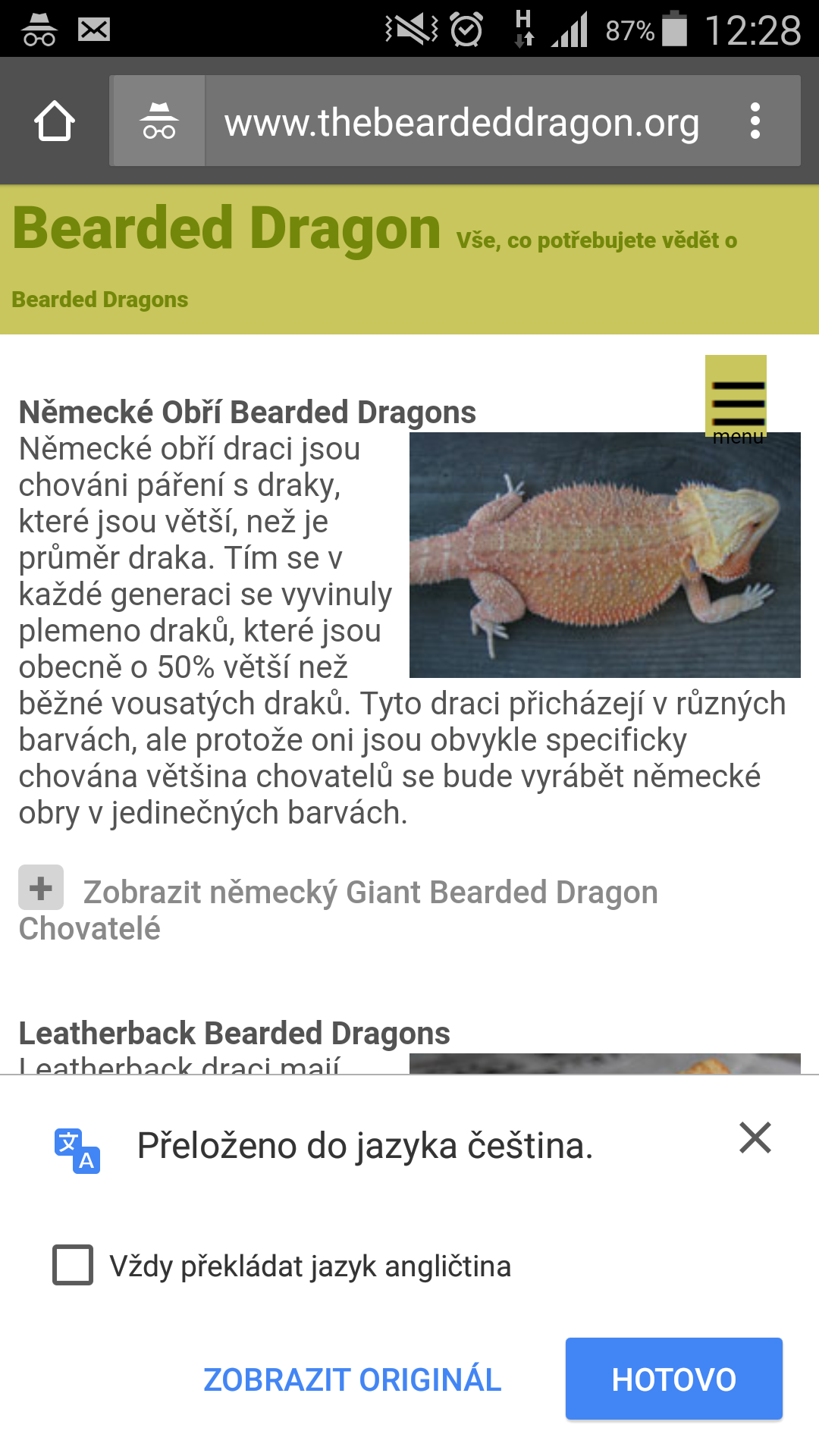Image resolution: width=819 pixels, height=1456 pixels.
Task: Expand Zobrazit německý Giant Bearded Dragon Chovatelé
Action: [41, 887]
